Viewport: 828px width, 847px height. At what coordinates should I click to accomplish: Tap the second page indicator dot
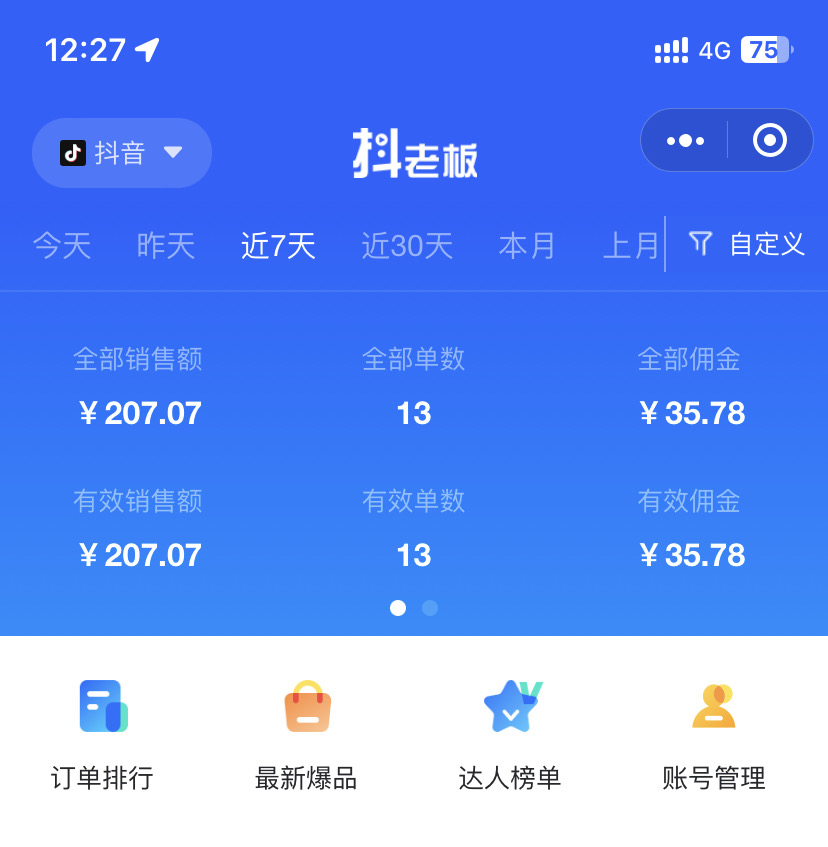(430, 608)
